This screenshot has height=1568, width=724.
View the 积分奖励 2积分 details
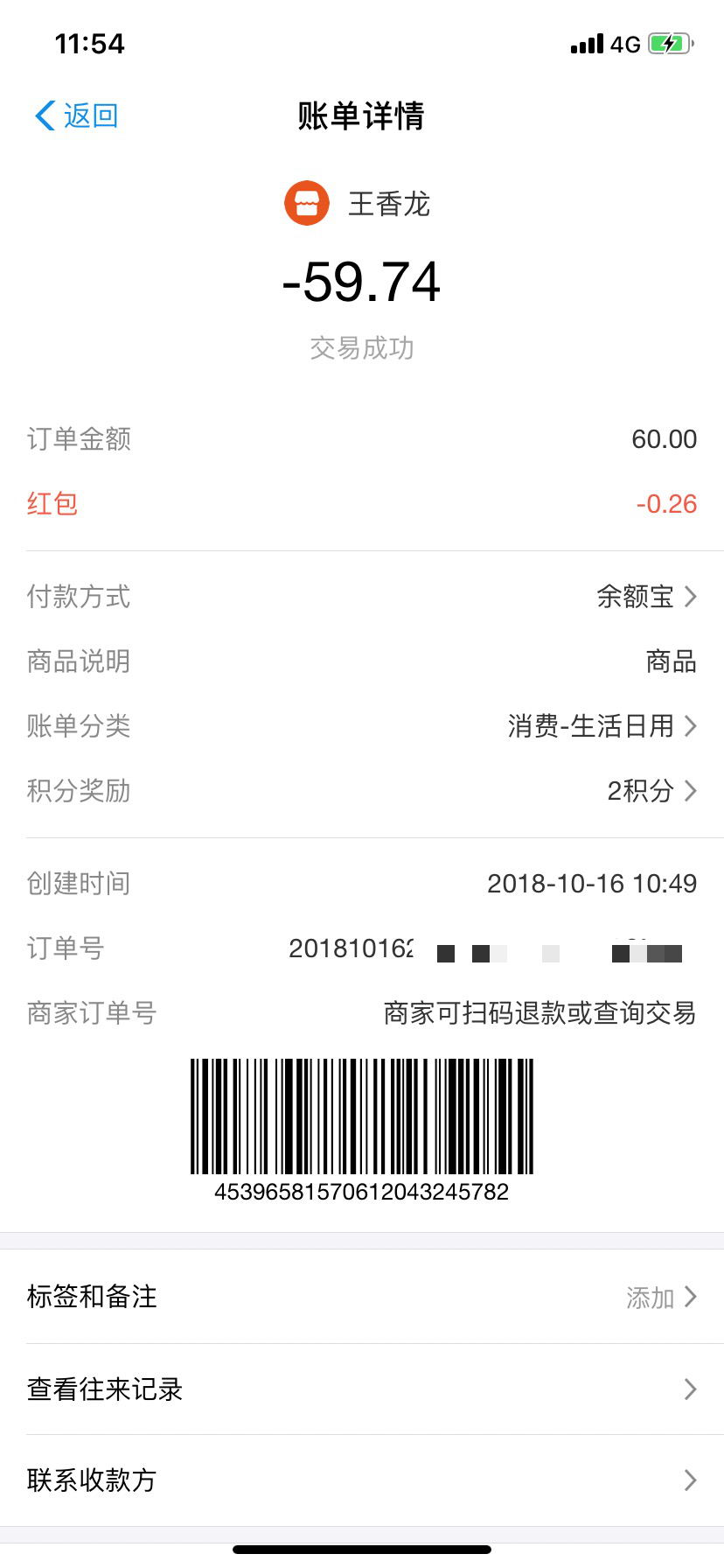click(x=362, y=791)
